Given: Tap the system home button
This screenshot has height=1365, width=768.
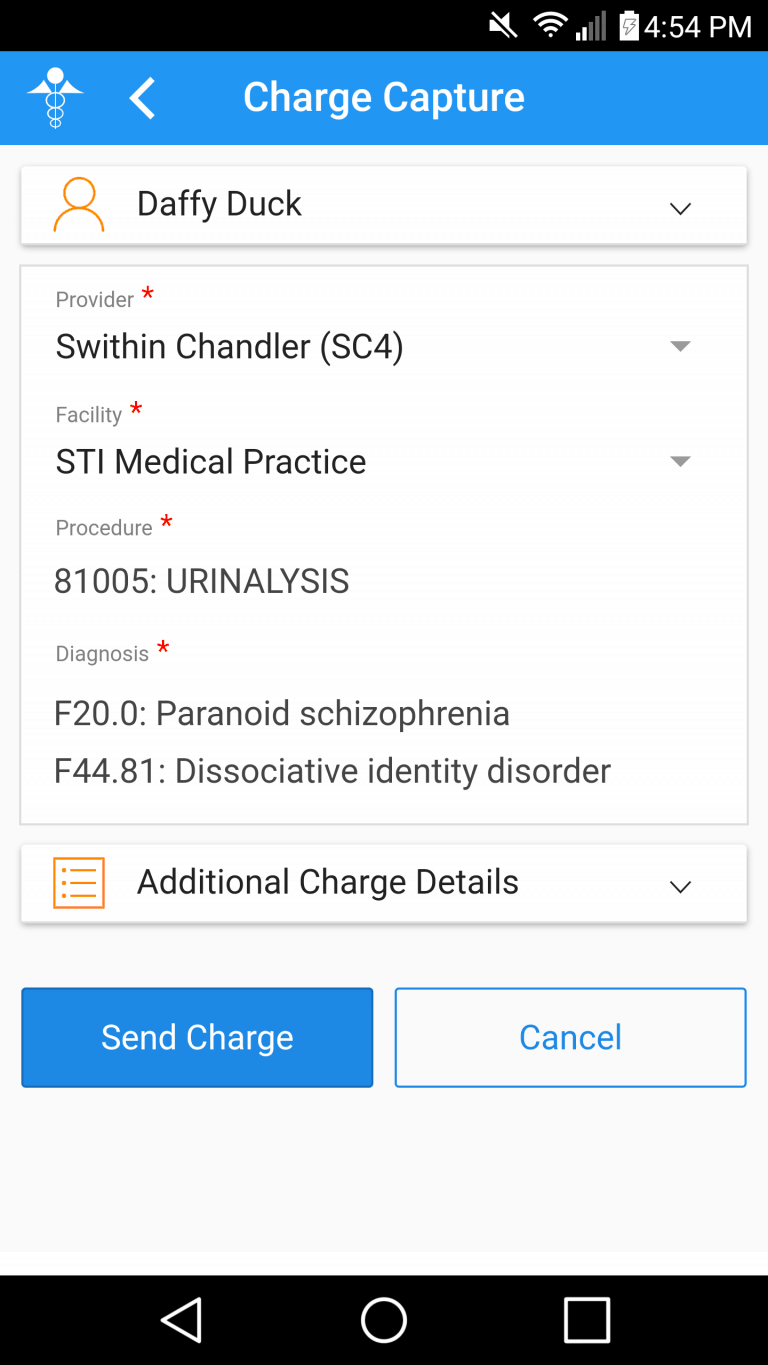Looking at the screenshot, I should pyautogui.click(x=384, y=1319).
